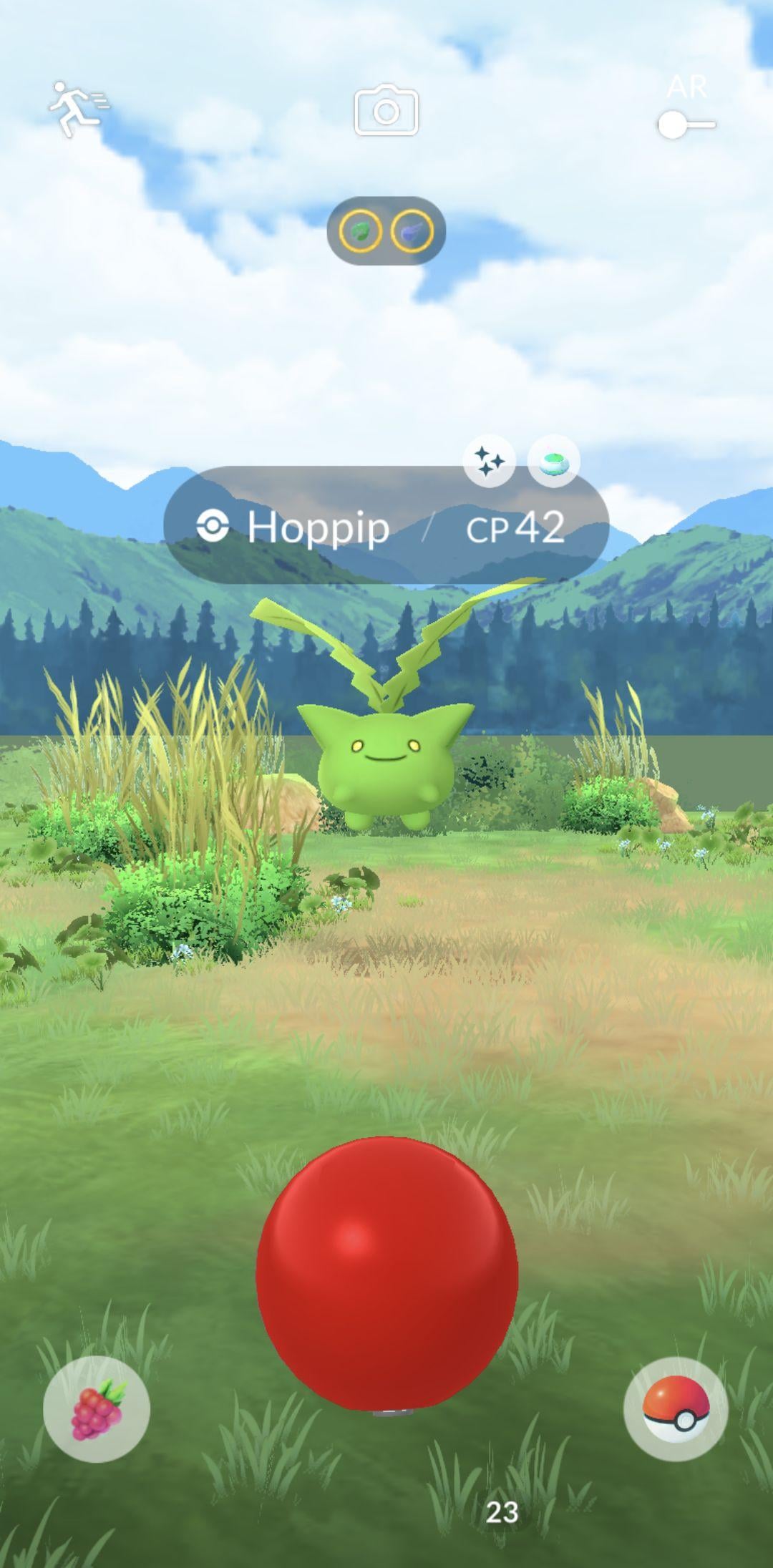The height and width of the screenshot is (1568, 773).
Task: Open the Poké Ball selection menu
Action: (676, 1408)
